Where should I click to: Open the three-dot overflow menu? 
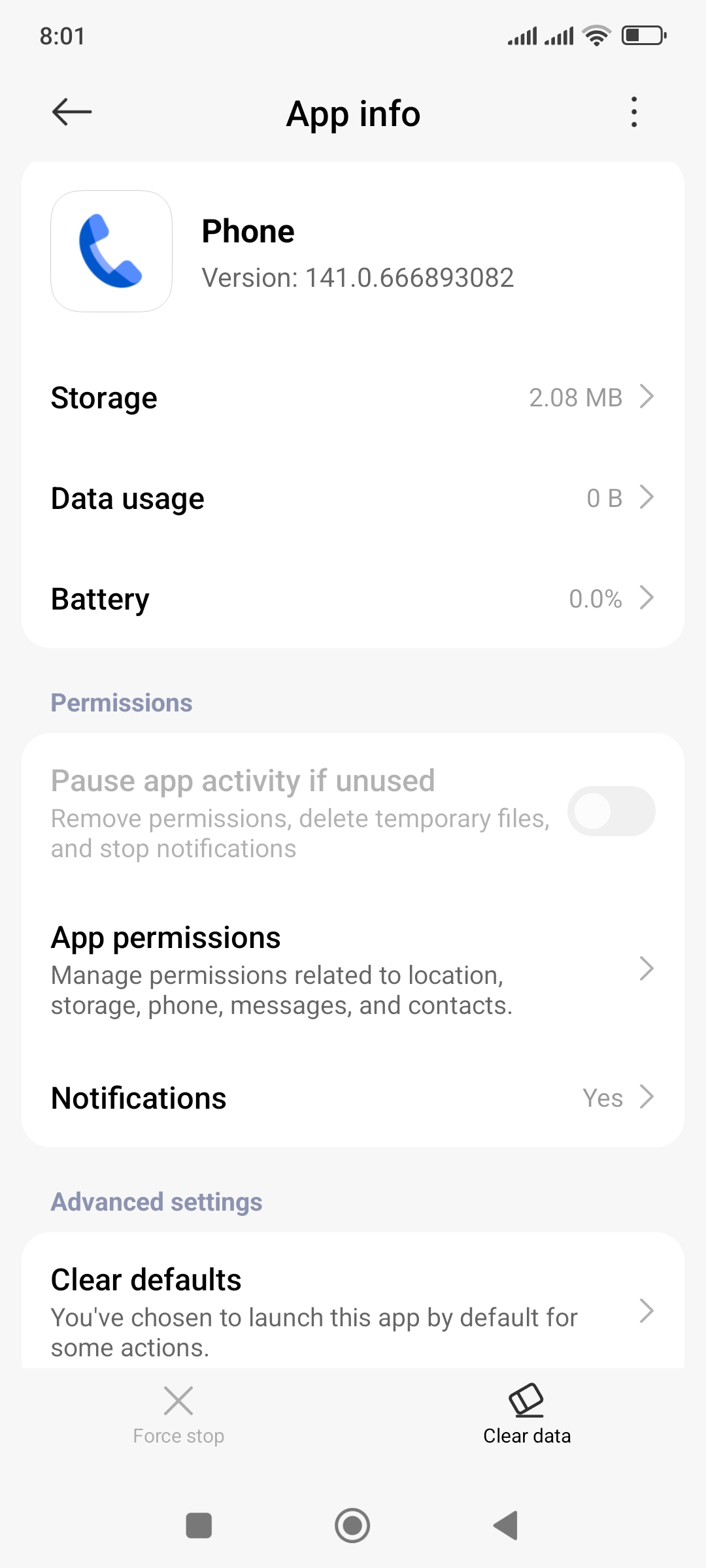click(633, 112)
